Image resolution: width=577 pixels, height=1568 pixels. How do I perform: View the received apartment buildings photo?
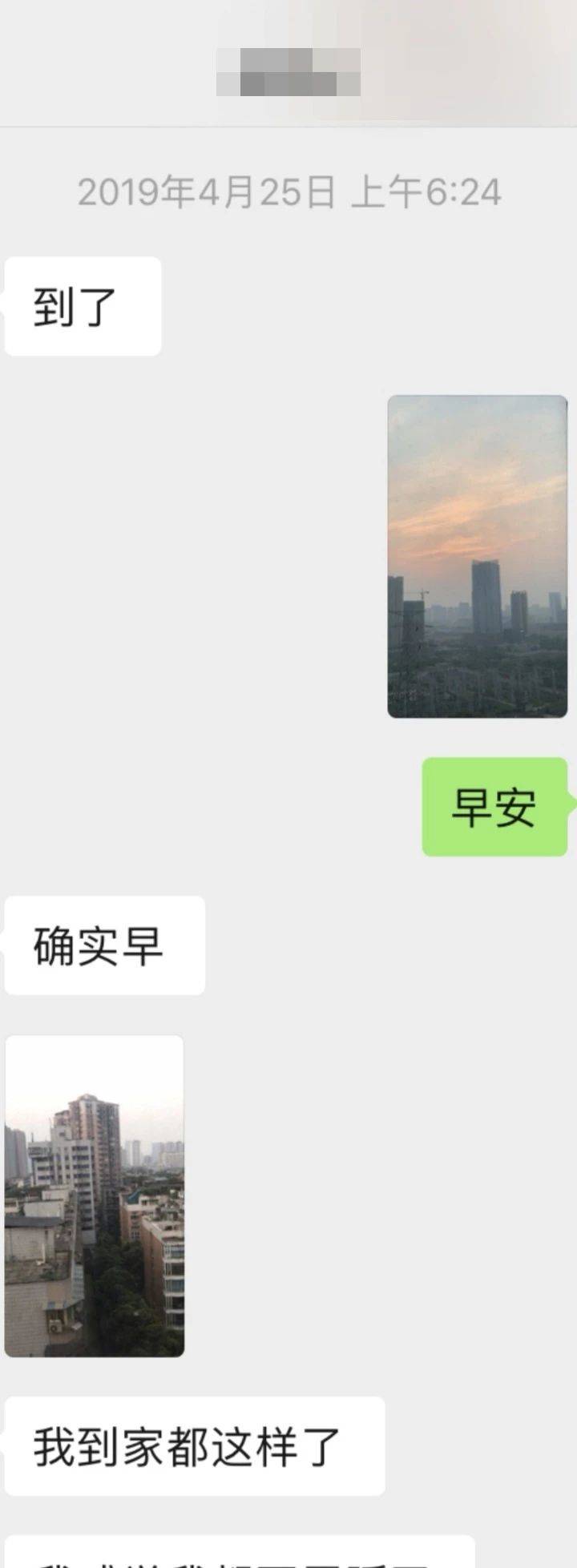coord(95,1195)
